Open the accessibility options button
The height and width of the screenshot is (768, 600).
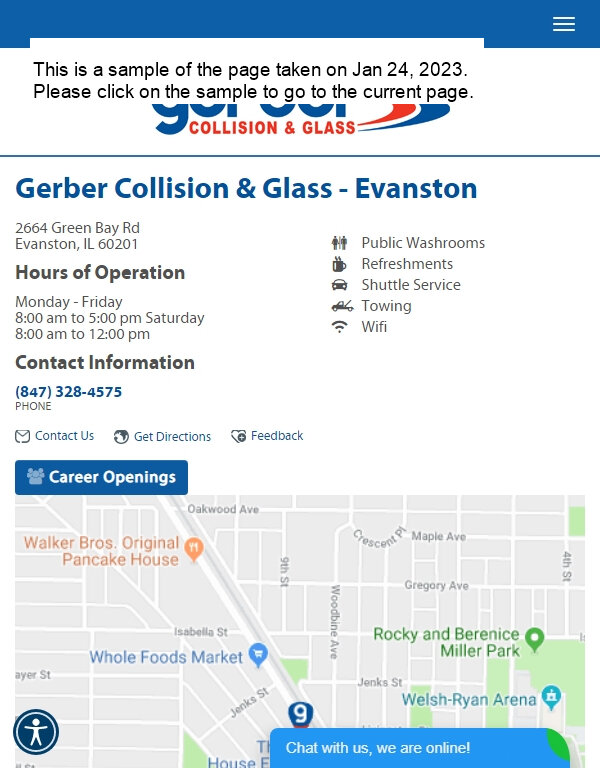[x=36, y=732]
